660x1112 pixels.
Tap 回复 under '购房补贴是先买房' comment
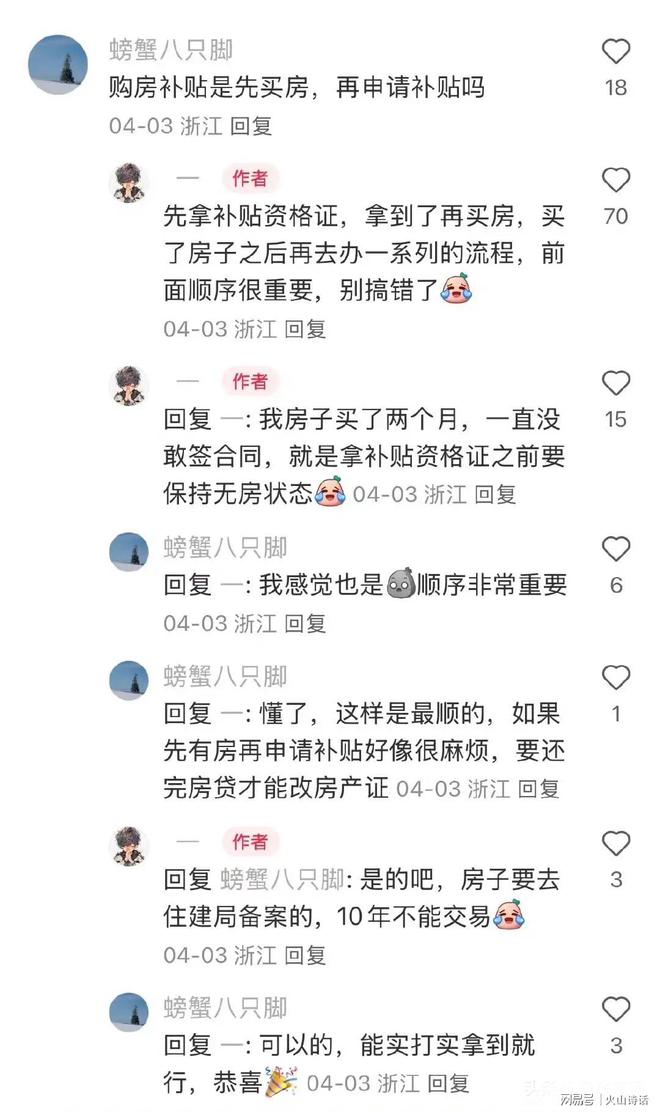click(x=251, y=127)
